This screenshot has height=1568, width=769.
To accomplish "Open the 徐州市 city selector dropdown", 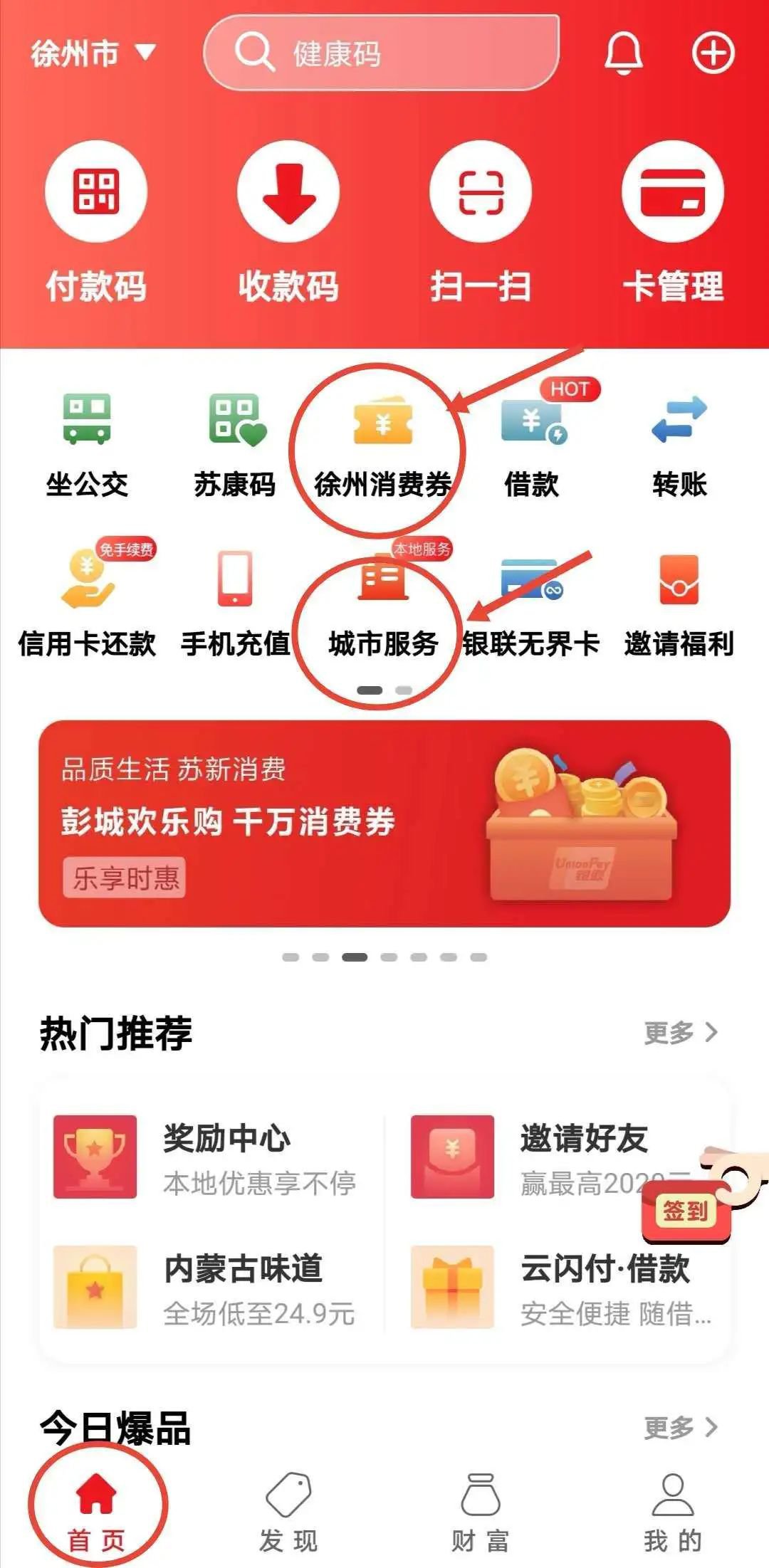I will coord(93,53).
